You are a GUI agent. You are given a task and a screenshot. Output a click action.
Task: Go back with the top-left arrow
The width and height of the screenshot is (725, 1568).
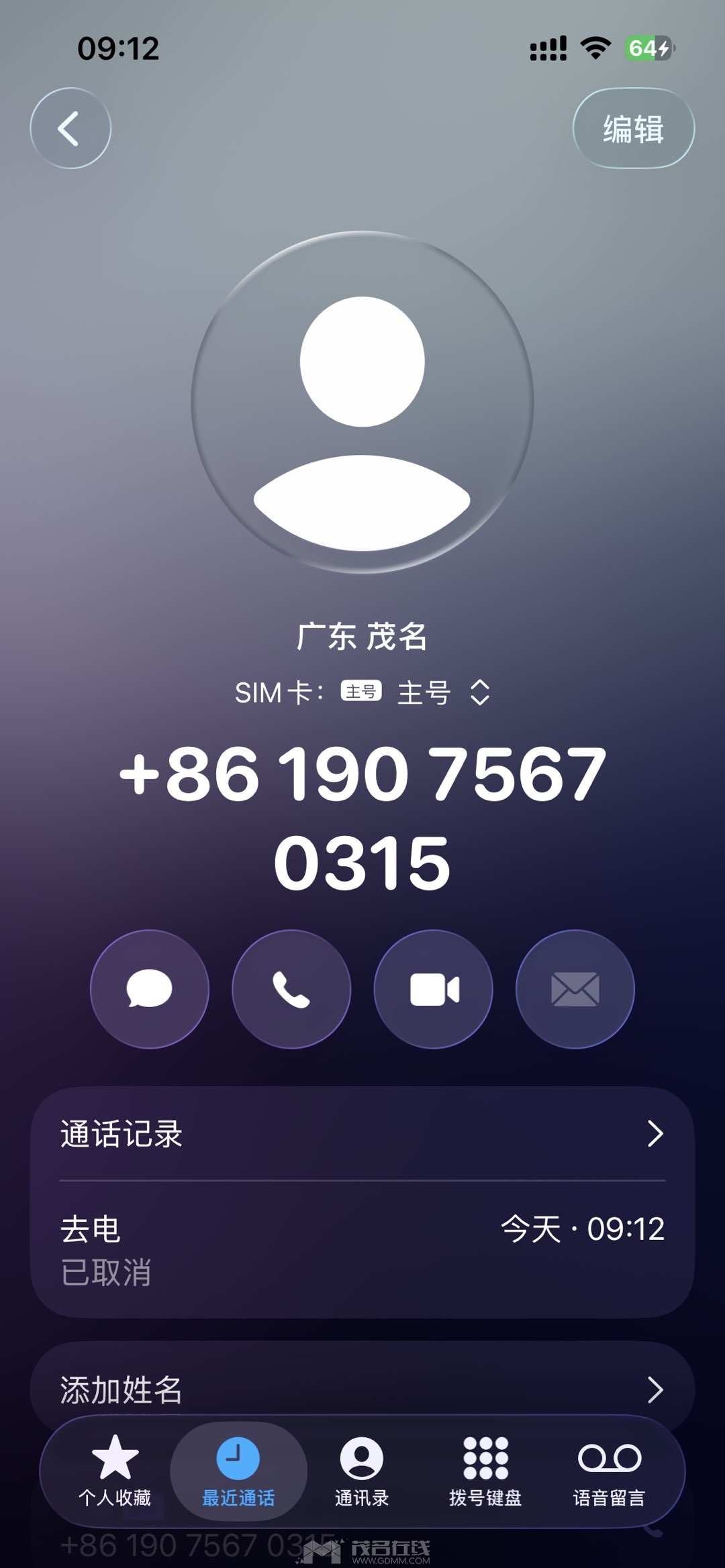pyautogui.click(x=70, y=128)
